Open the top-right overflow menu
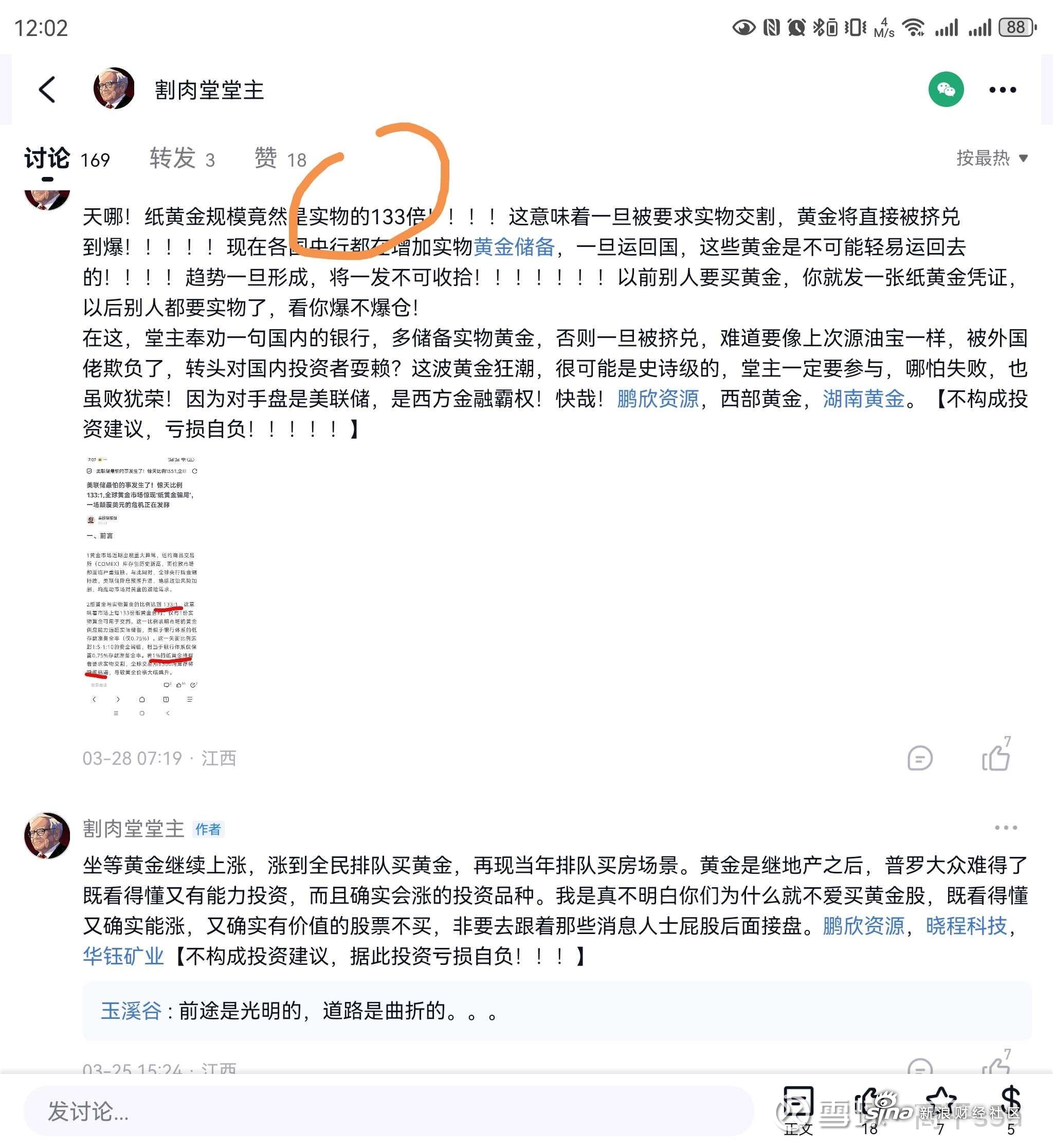Viewport: 1053px width, 1148px height. click(x=1002, y=89)
